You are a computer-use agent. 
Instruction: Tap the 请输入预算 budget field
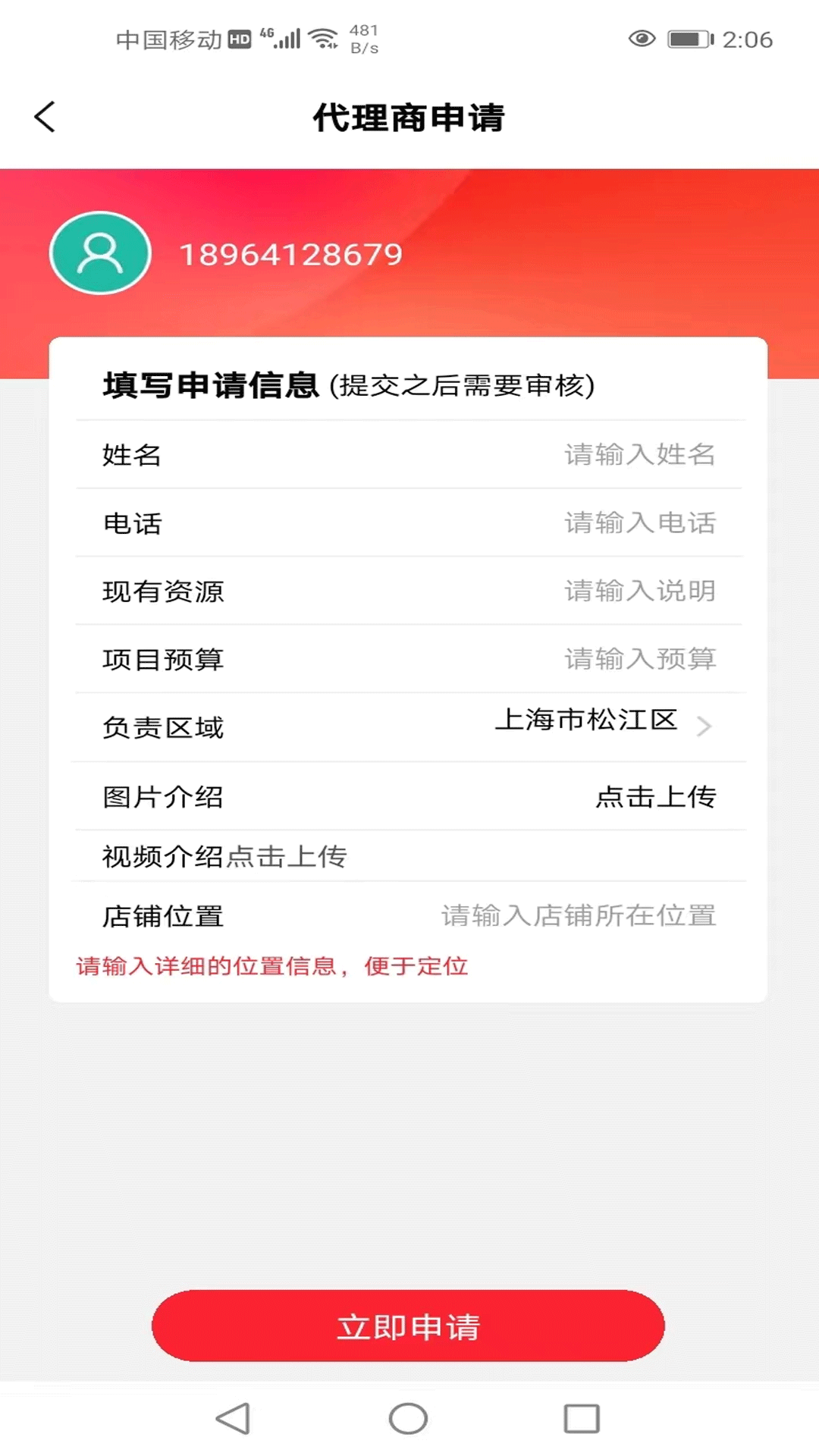[639, 659]
